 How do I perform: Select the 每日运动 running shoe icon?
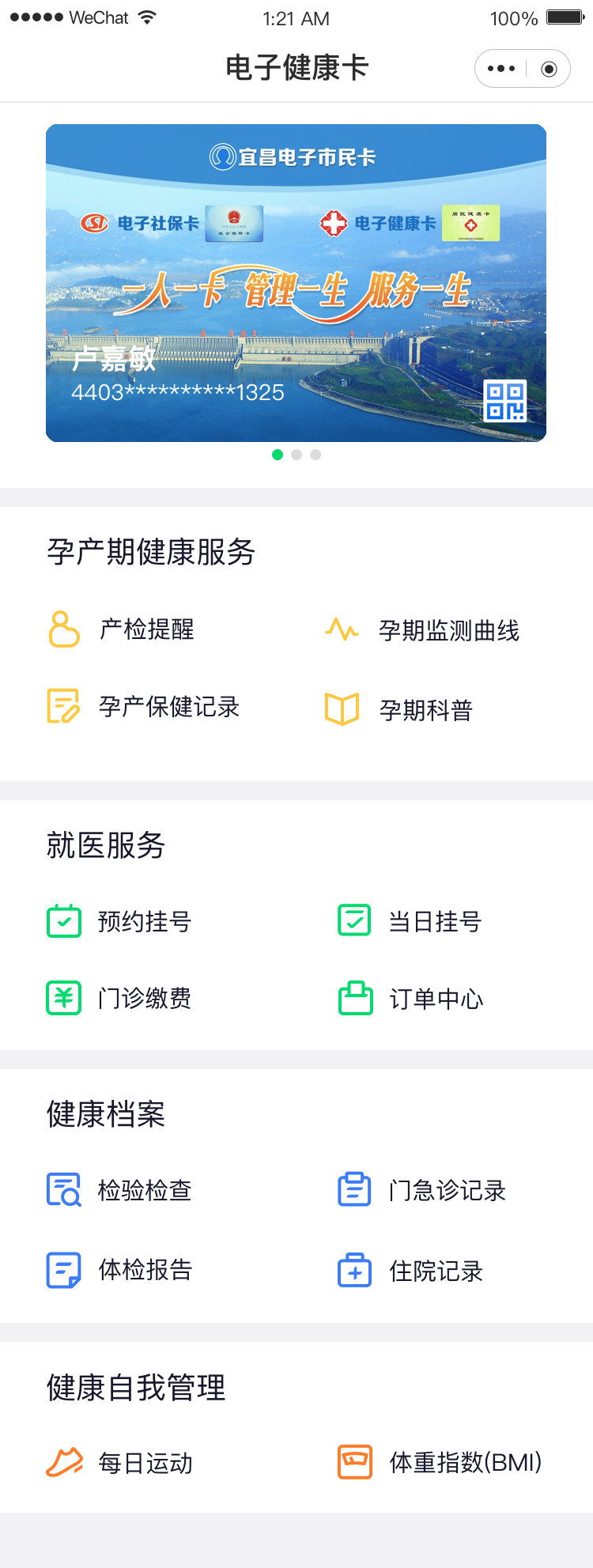tap(63, 1462)
